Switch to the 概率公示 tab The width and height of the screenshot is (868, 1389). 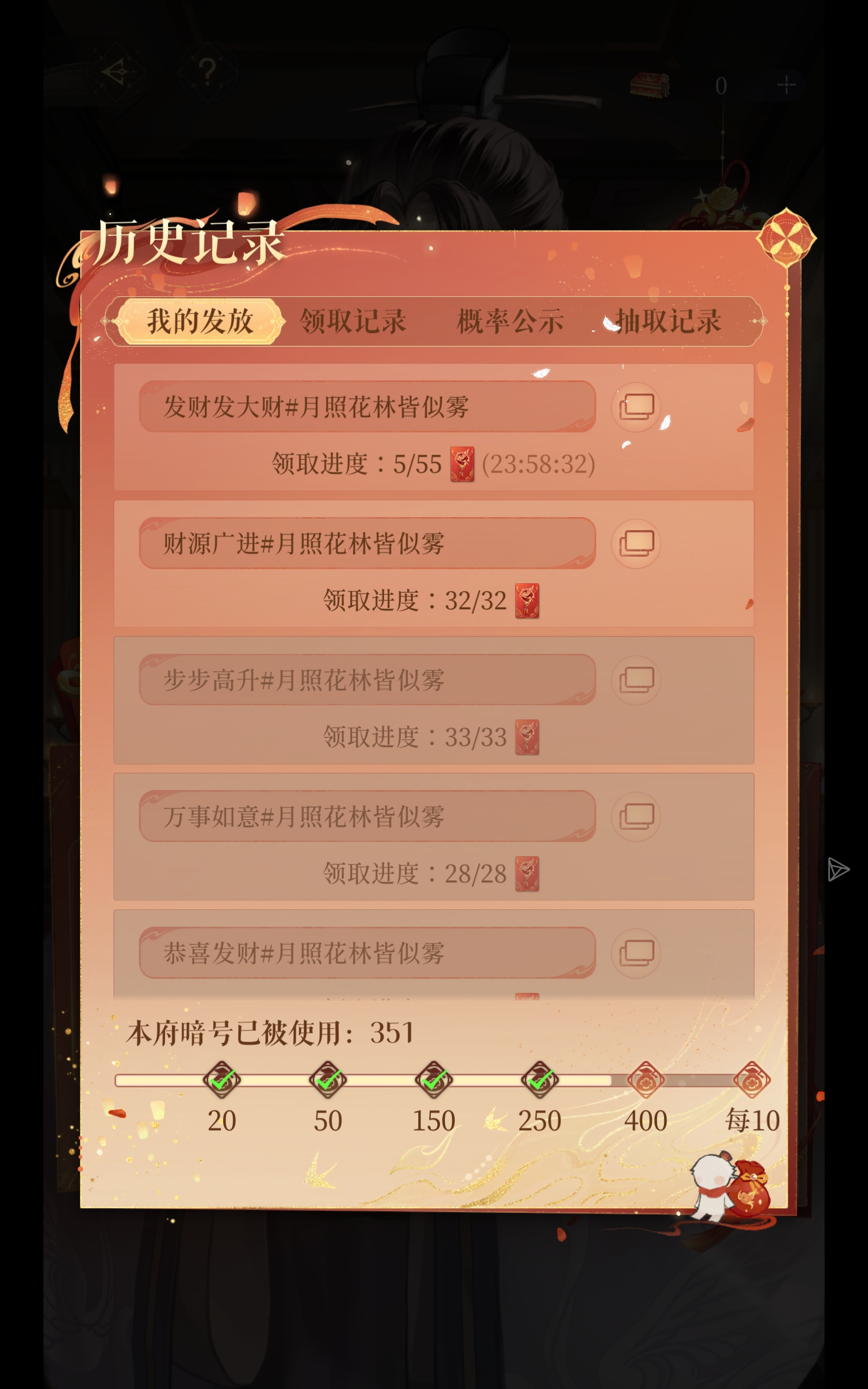510,321
